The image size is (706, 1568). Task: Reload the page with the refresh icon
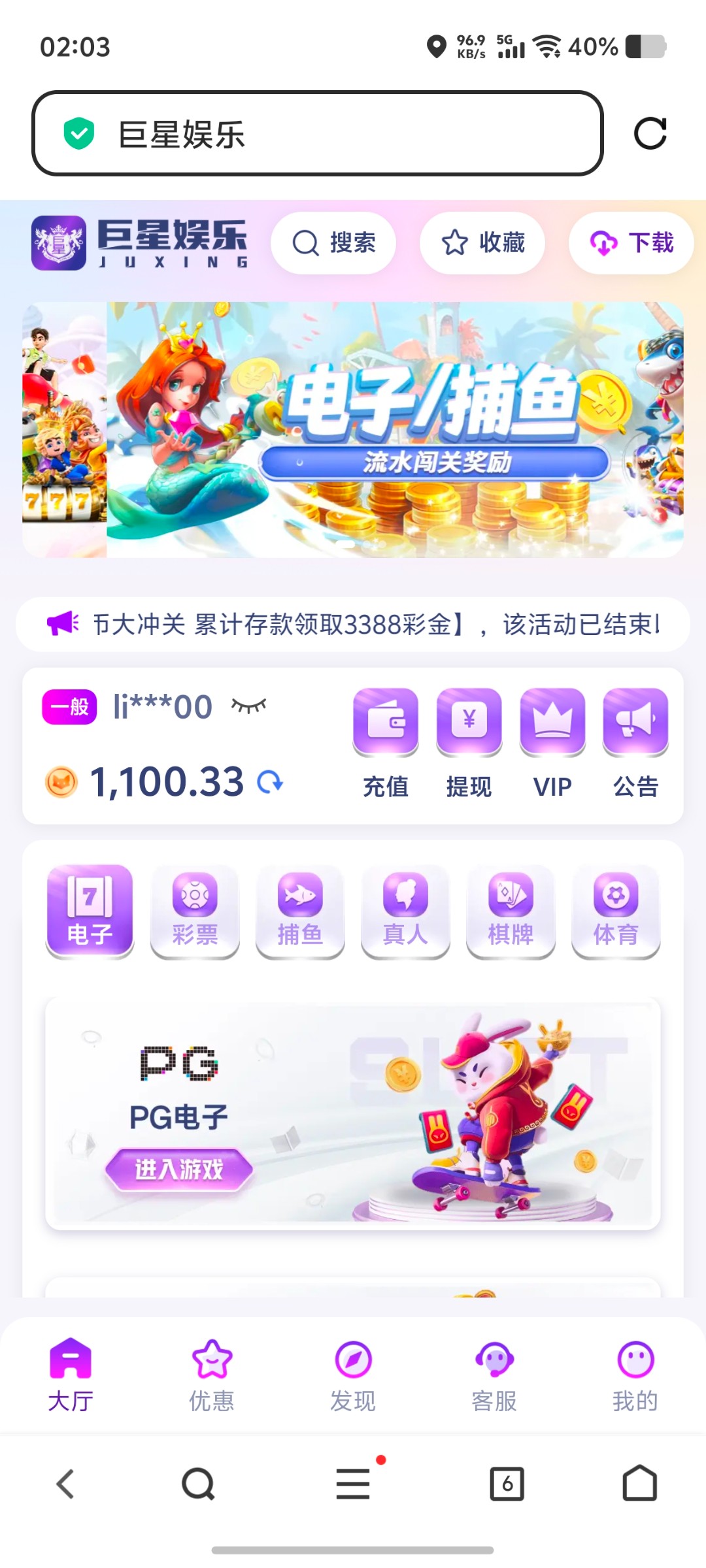click(650, 133)
